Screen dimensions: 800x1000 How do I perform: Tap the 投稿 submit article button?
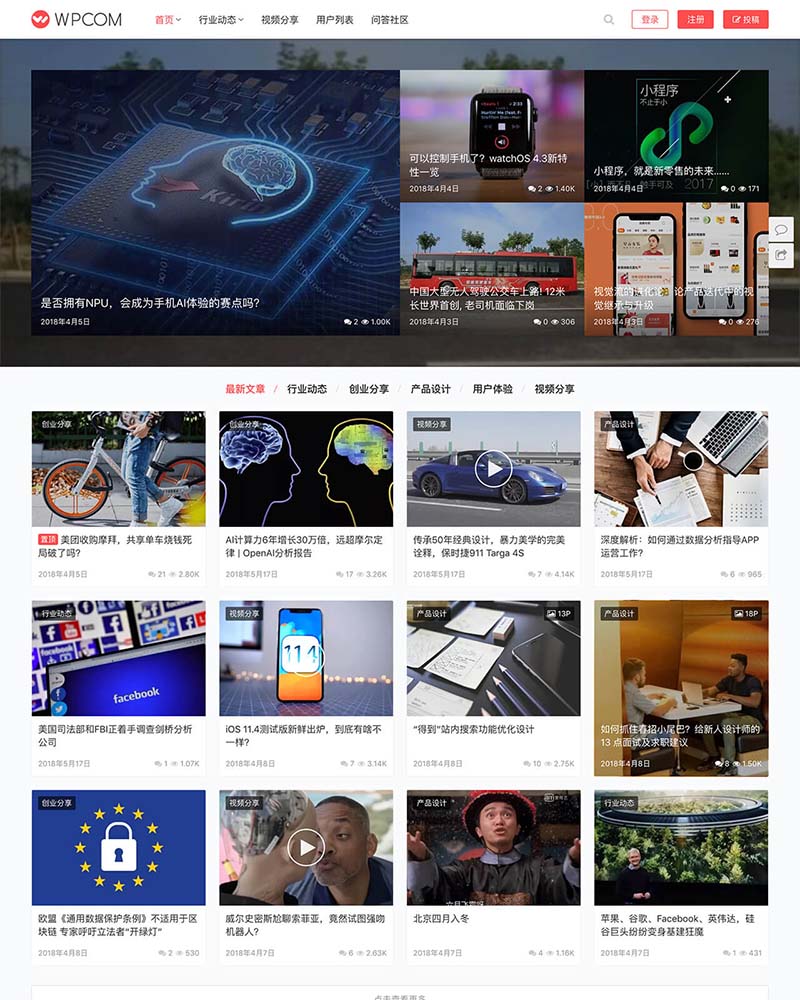[745, 19]
